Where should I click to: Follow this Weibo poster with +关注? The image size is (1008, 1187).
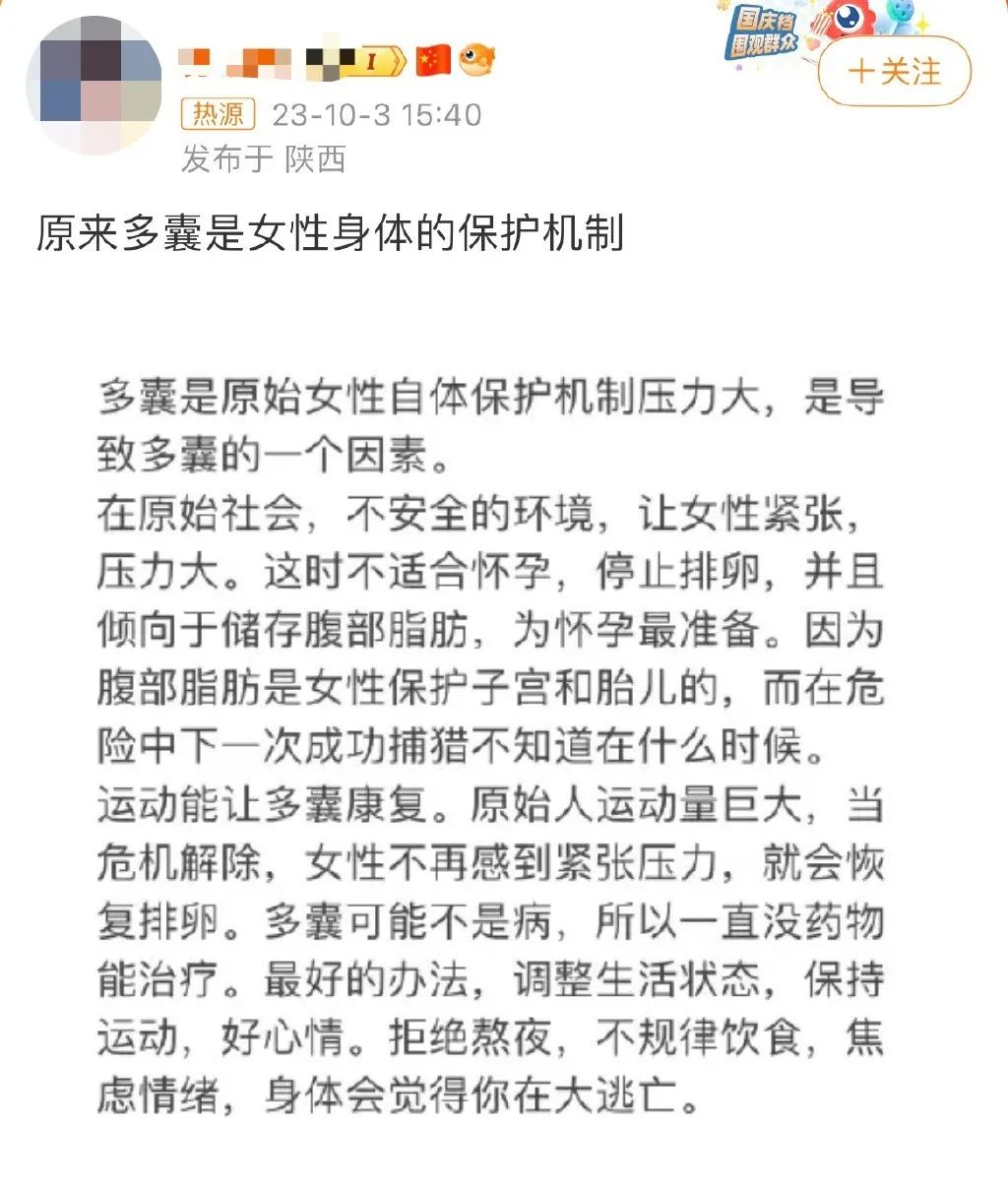point(894,72)
